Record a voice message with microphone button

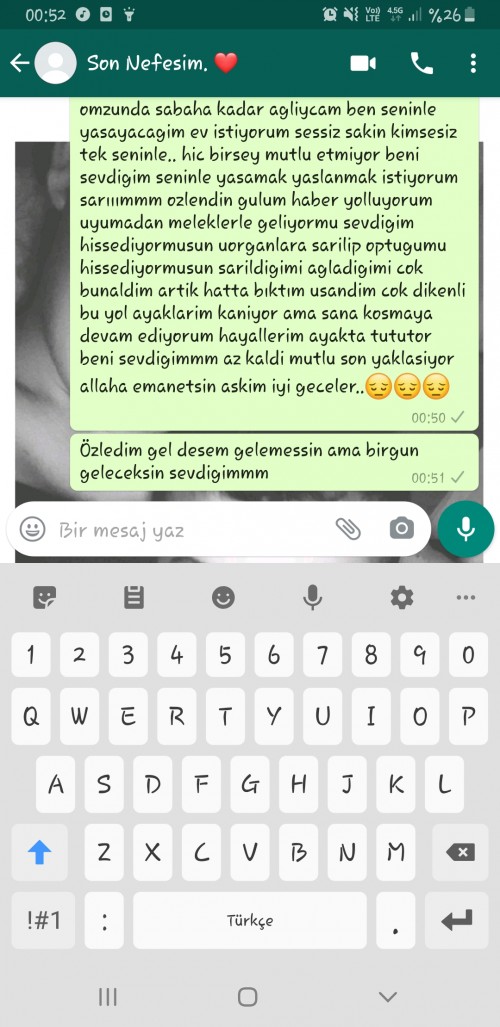[x=466, y=529]
